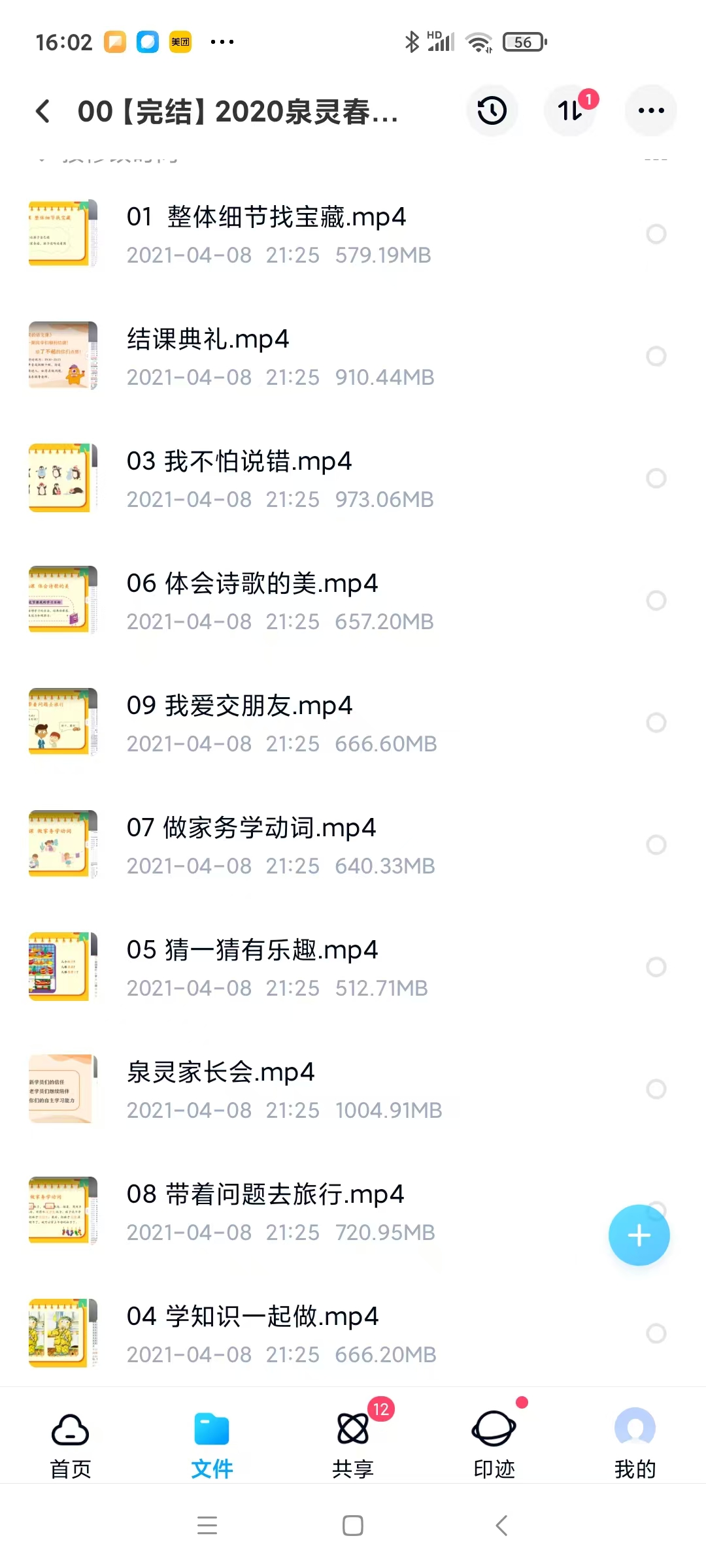This screenshot has height=1568, width=706.
Task: Tap the thumbnail of 05 猜一猜有乐趣.mp4
Action: [62, 967]
